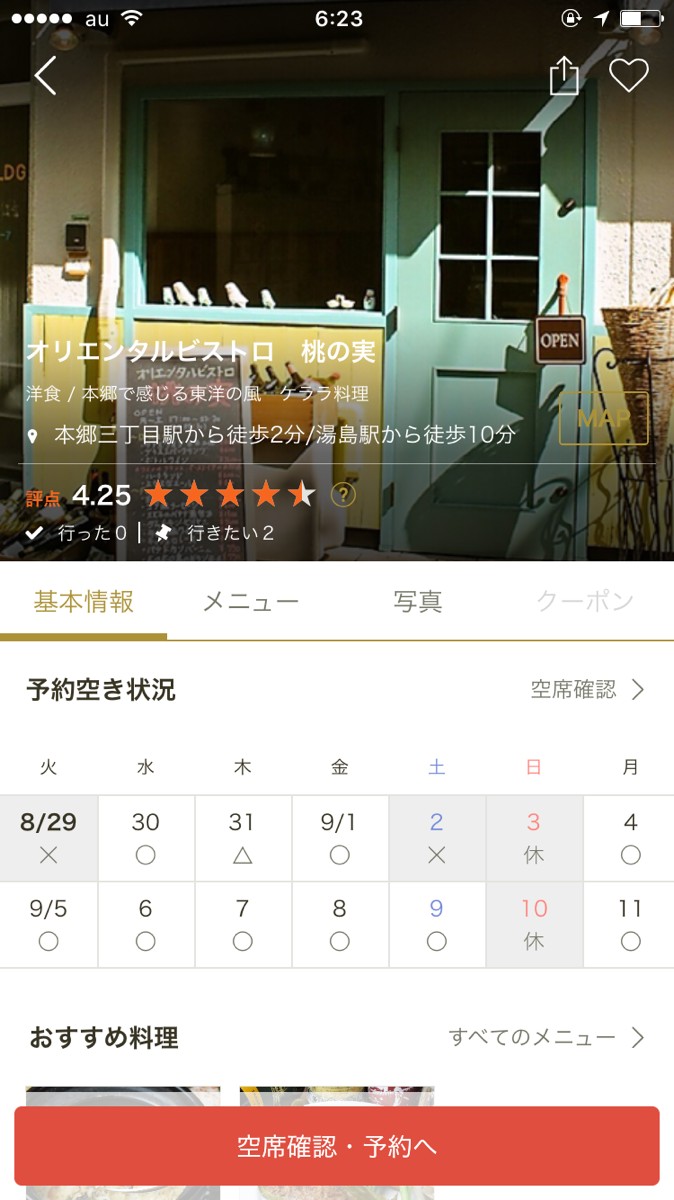Open the MAP button
Screen dimensions: 674x1200
tap(603, 419)
